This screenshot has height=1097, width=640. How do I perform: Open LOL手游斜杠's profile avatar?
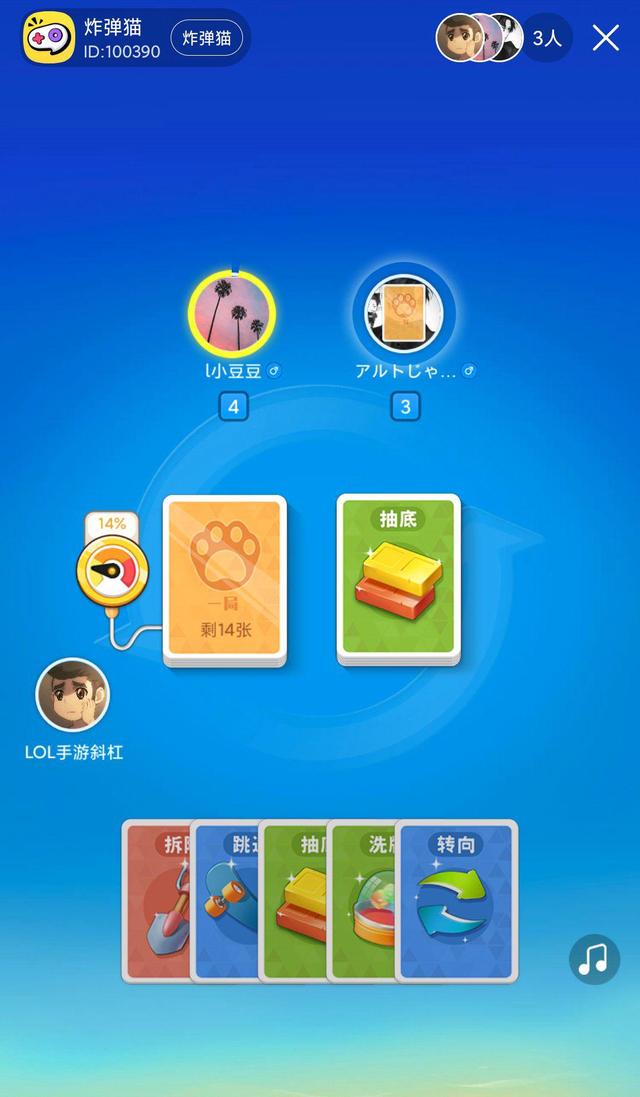tap(73, 695)
